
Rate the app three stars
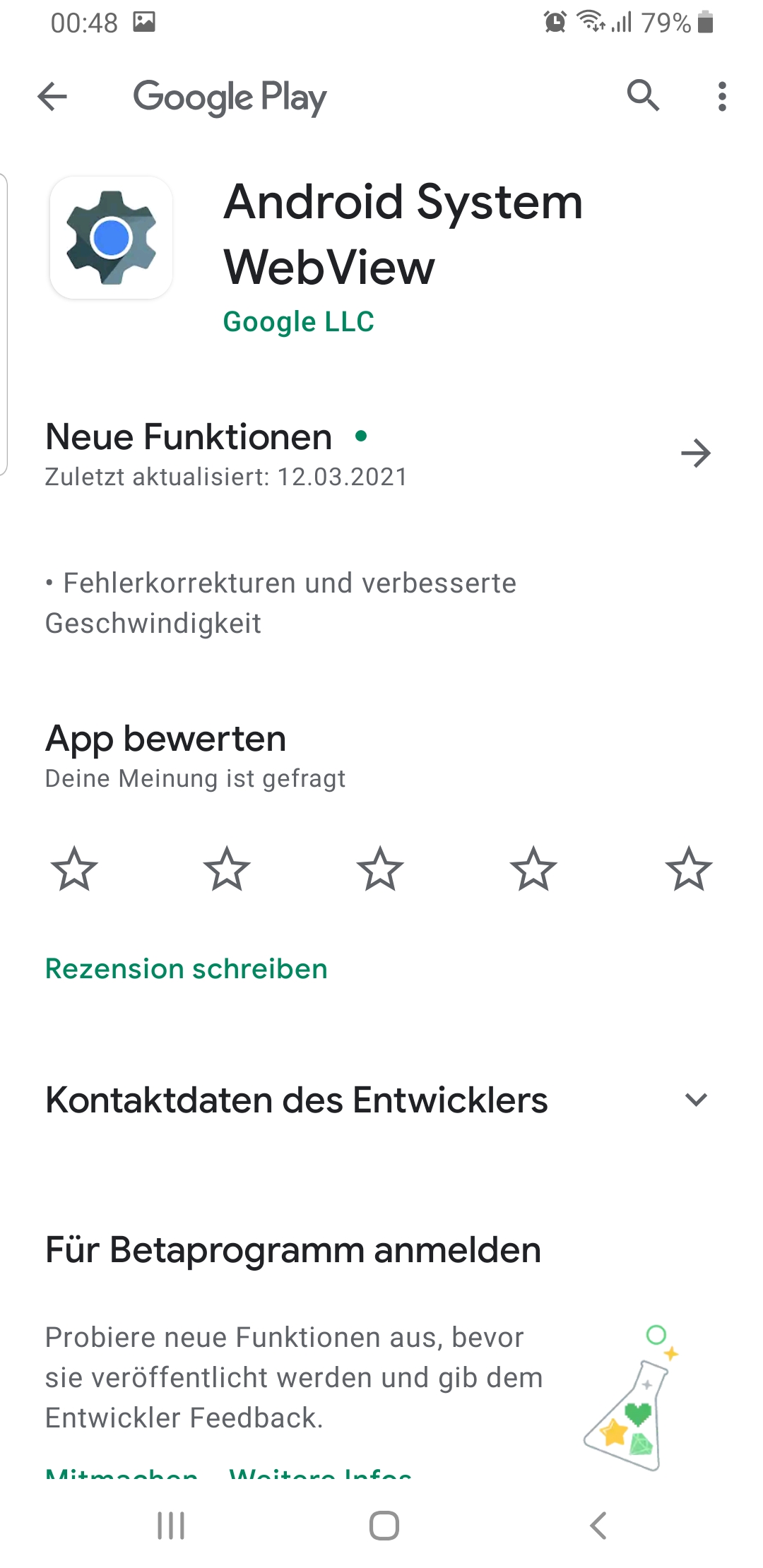[380, 869]
